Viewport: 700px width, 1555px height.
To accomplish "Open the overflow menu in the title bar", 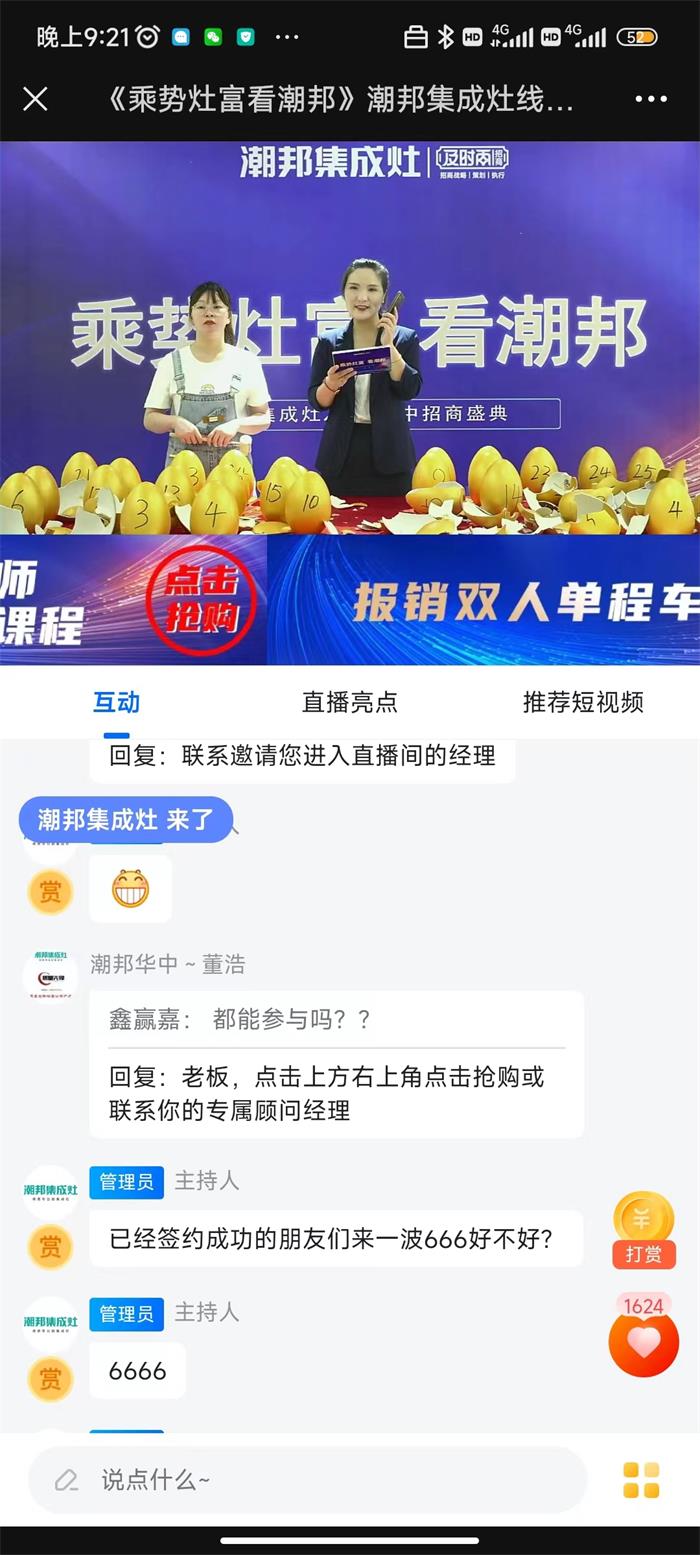I will [x=650, y=98].
